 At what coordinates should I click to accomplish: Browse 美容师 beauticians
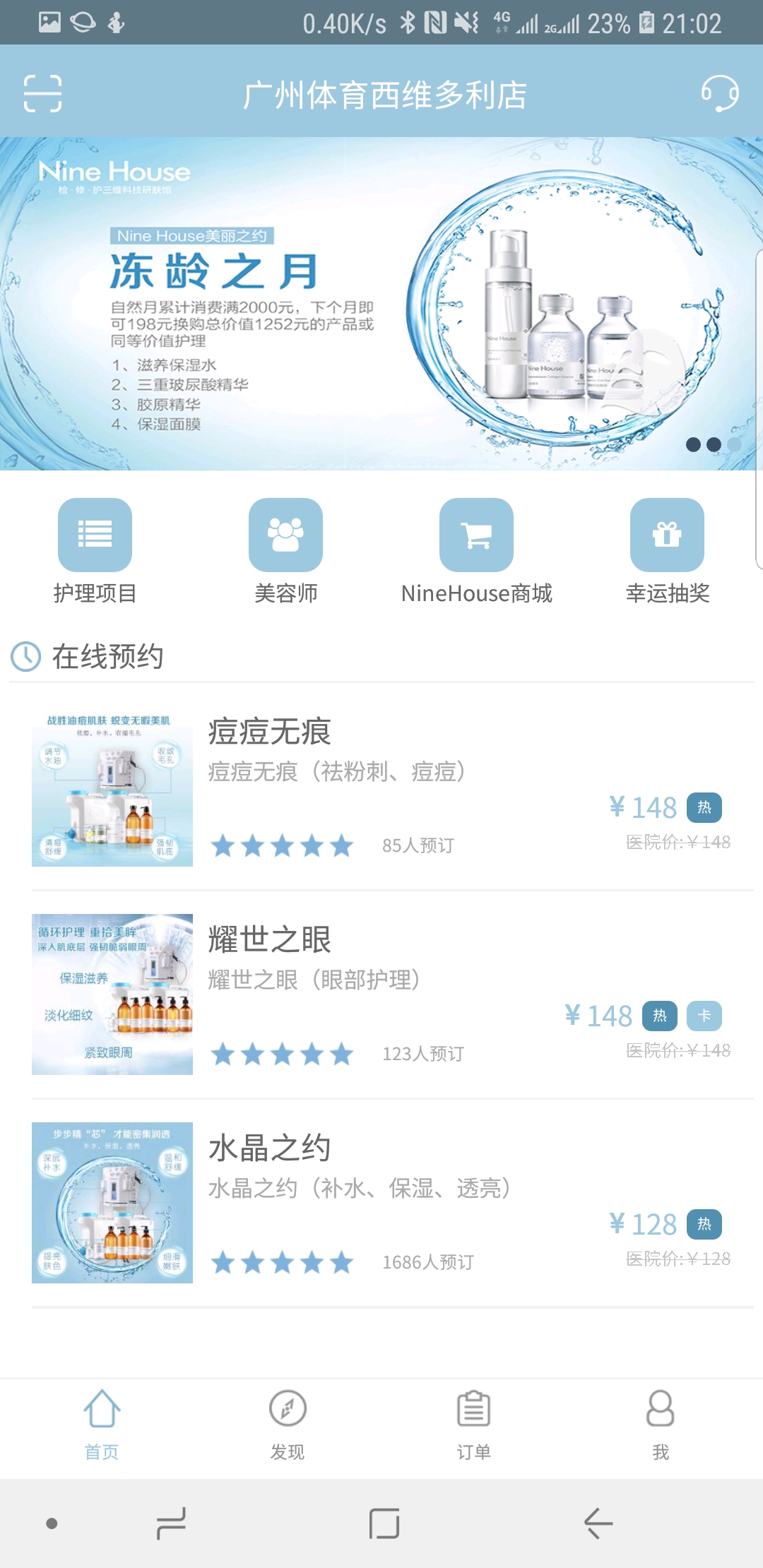point(286,551)
